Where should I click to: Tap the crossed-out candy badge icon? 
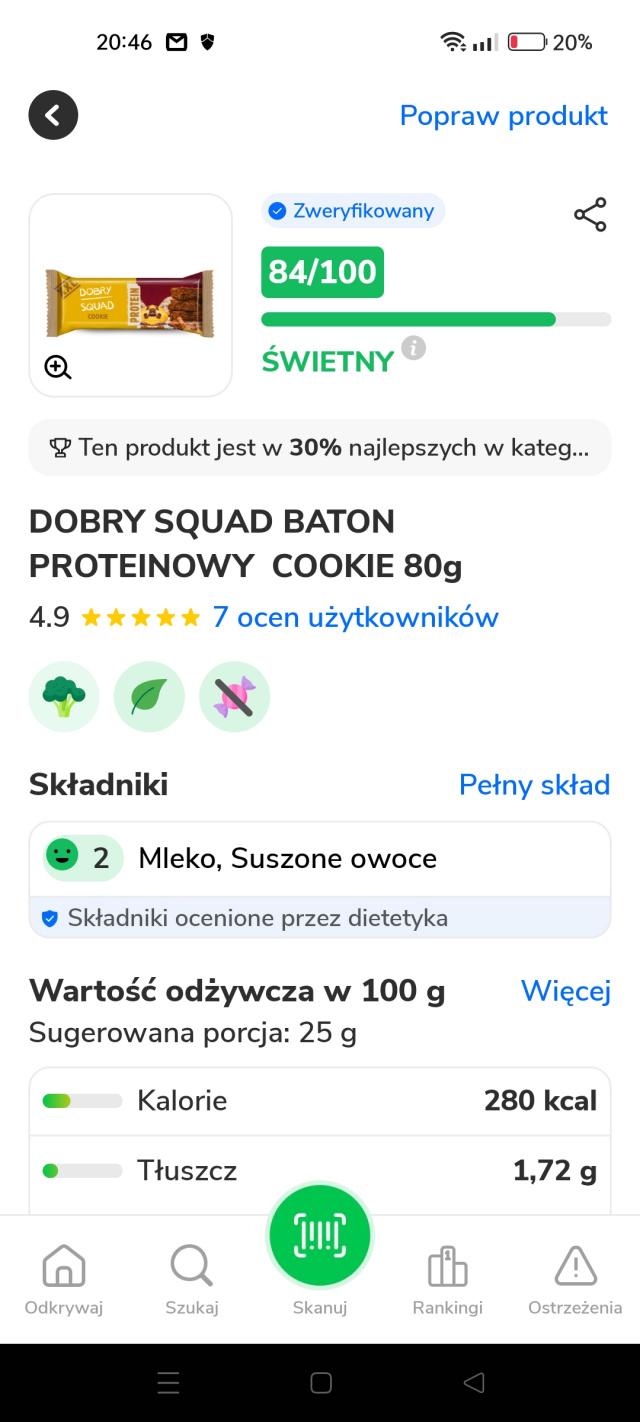234,696
